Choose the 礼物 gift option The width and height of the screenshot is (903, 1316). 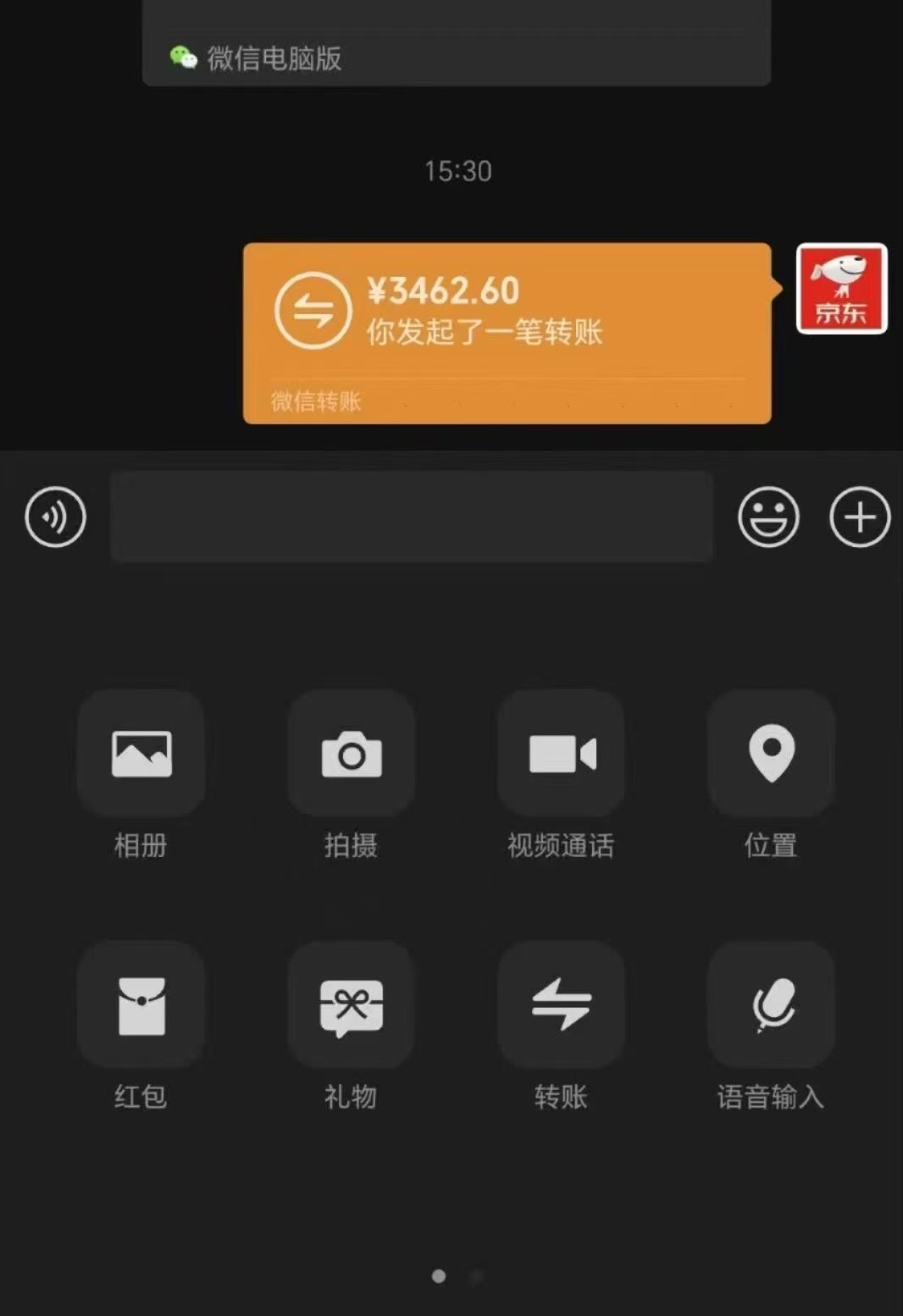pyautogui.click(x=352, y=1004)
